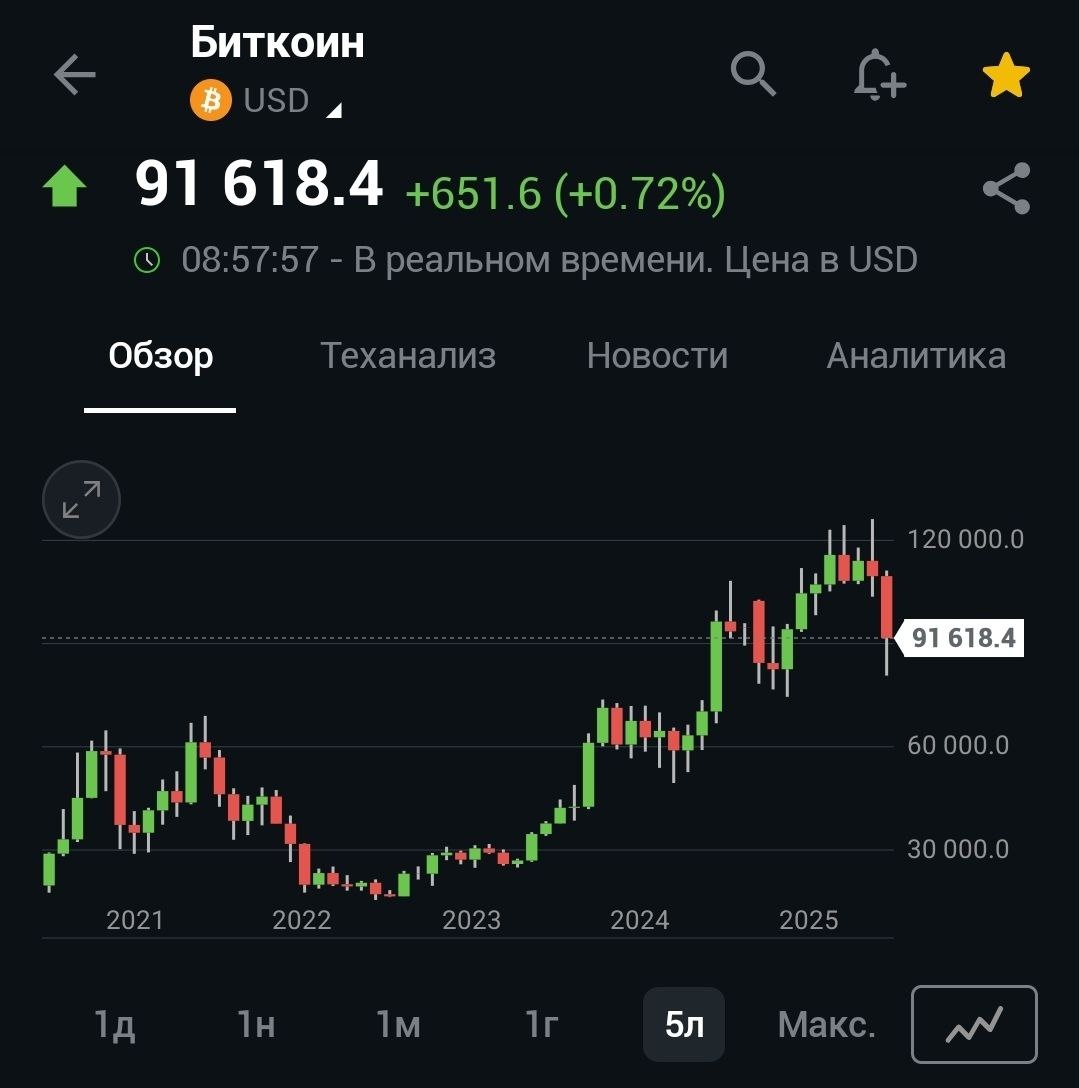1079x1088 pixels.
Task: Share the Bitcoin quote
Action: click(x=1007, y=188)
